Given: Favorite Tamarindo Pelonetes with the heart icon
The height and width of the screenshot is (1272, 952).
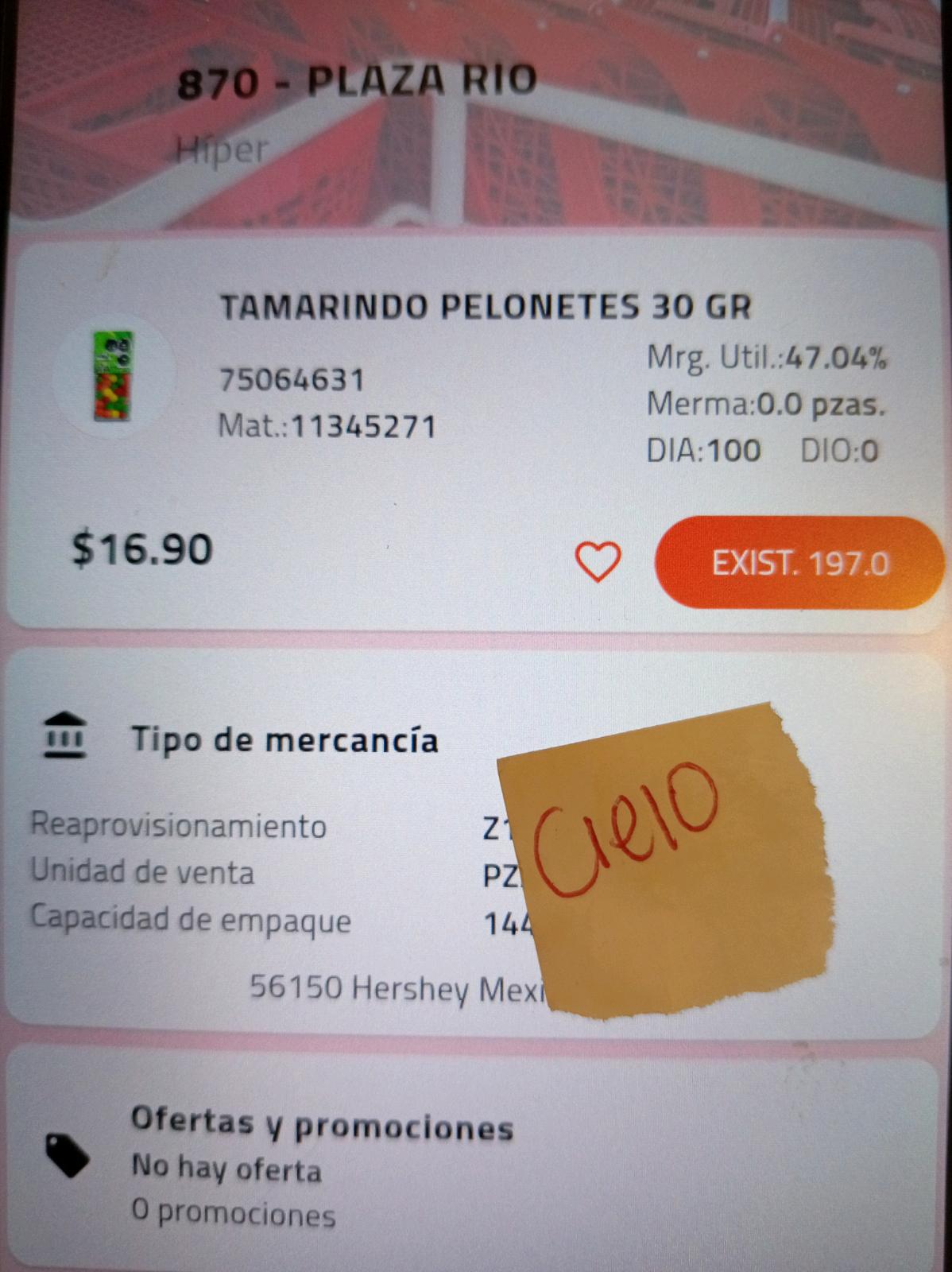Looking at the screenshot, I should [x=598, y=561].
